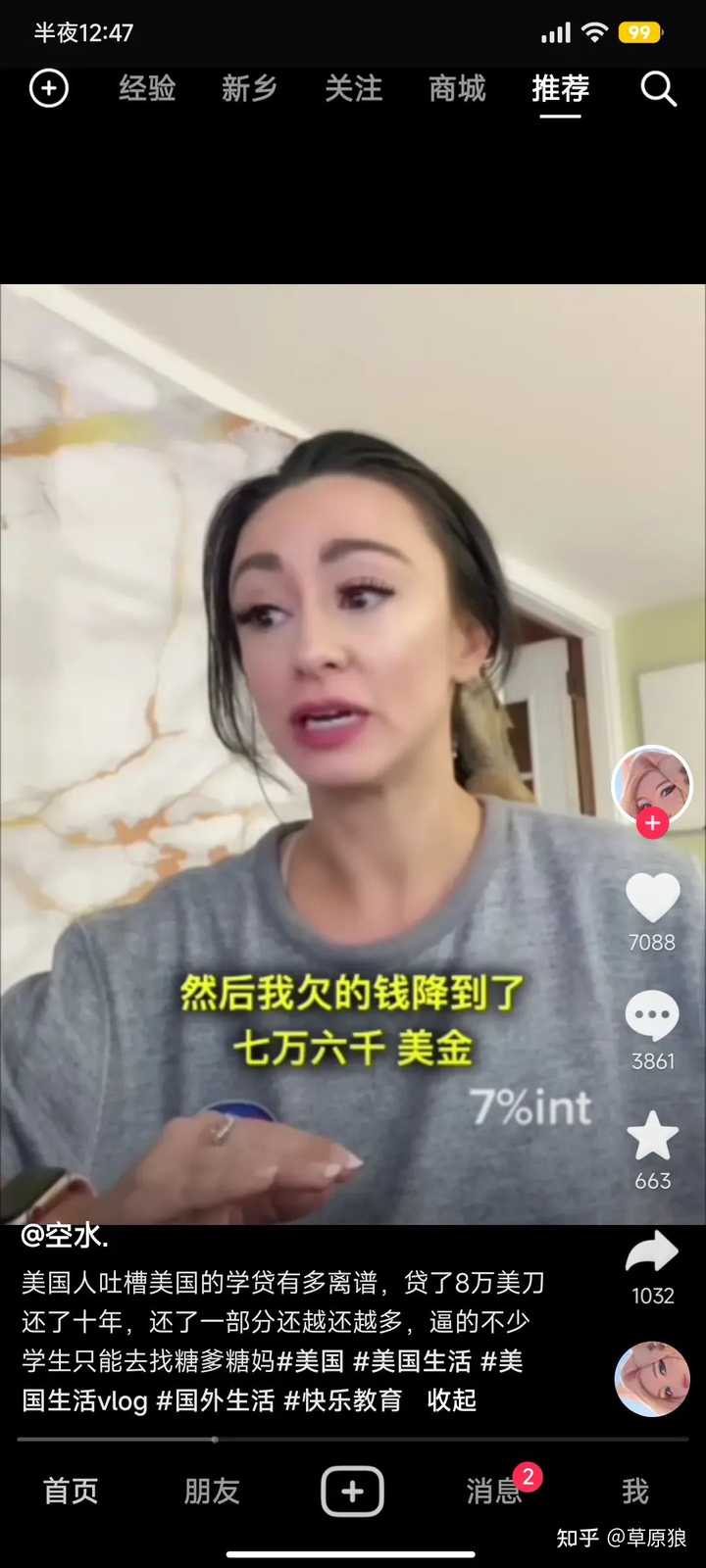Share the video via arrow icon
The height and width of the screenshot is (1568, 706).
652,1252
